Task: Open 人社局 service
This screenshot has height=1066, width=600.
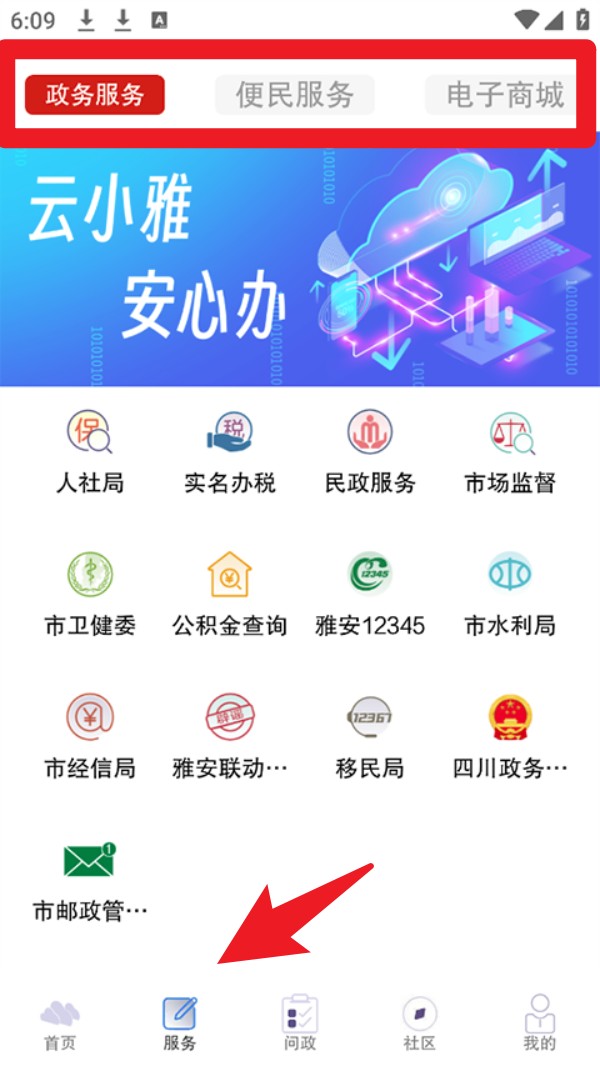Action: point(90,451)
